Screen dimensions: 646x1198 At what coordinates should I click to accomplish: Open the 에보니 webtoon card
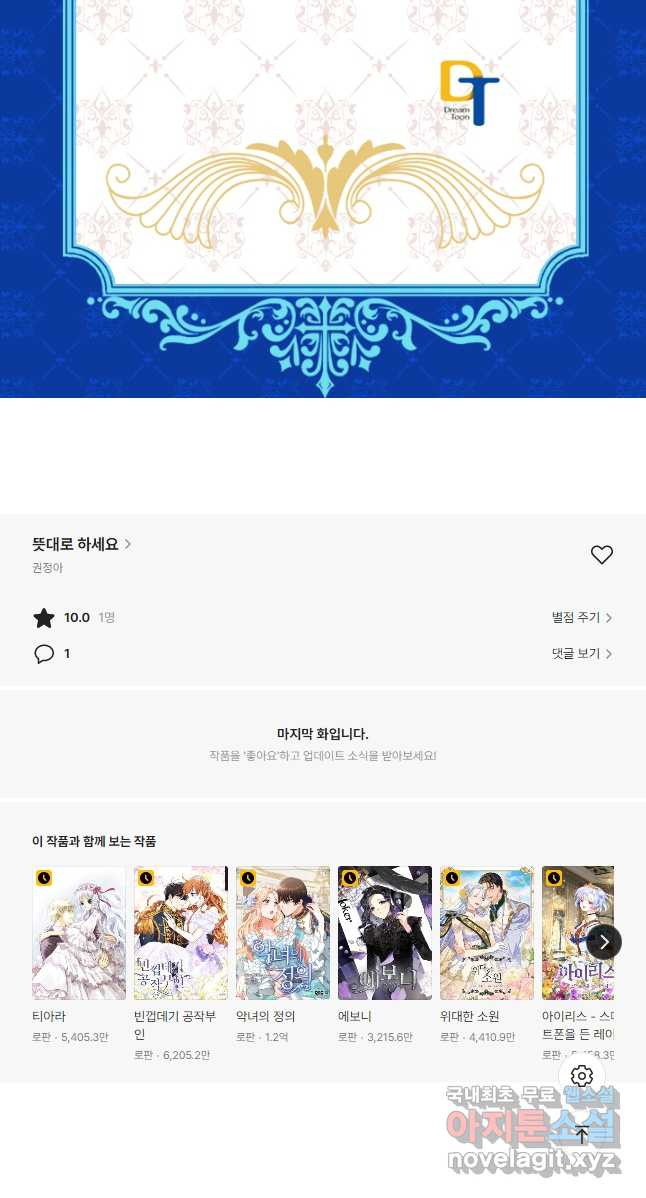click(x=385, y=933)
